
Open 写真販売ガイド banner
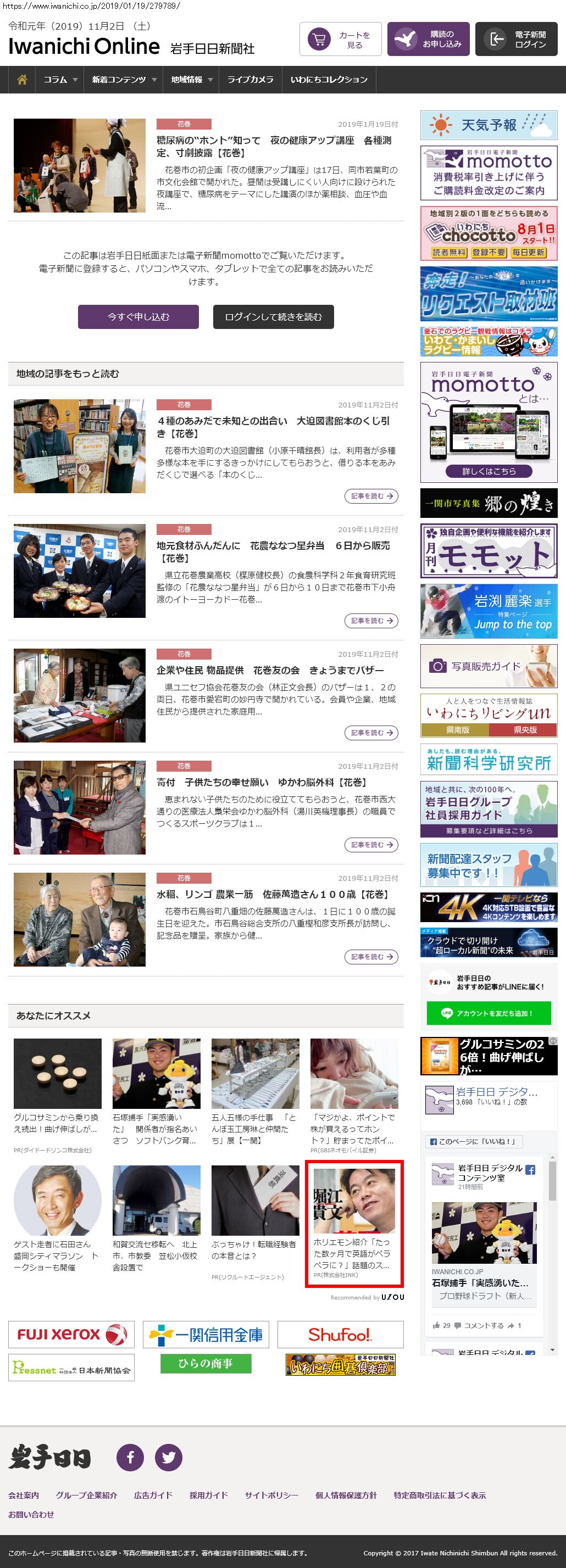tap(489, 667)
